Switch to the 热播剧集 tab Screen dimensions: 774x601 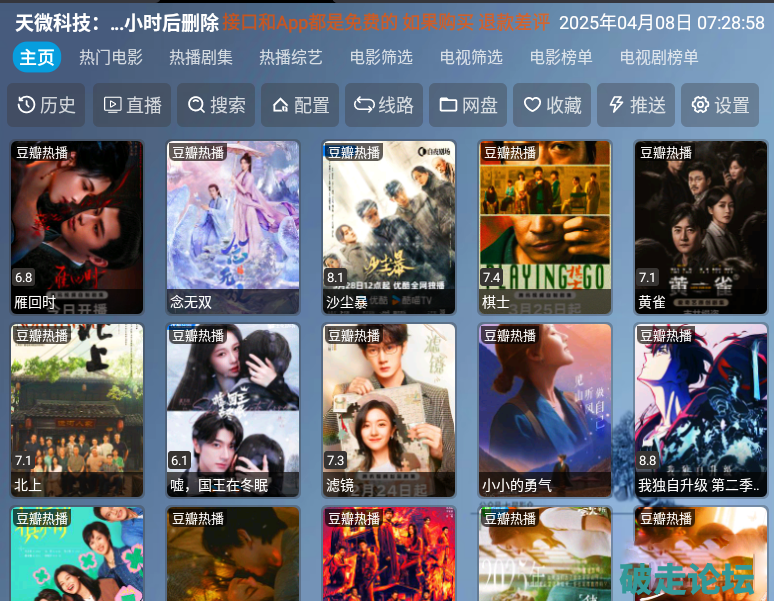click(201, 58)
